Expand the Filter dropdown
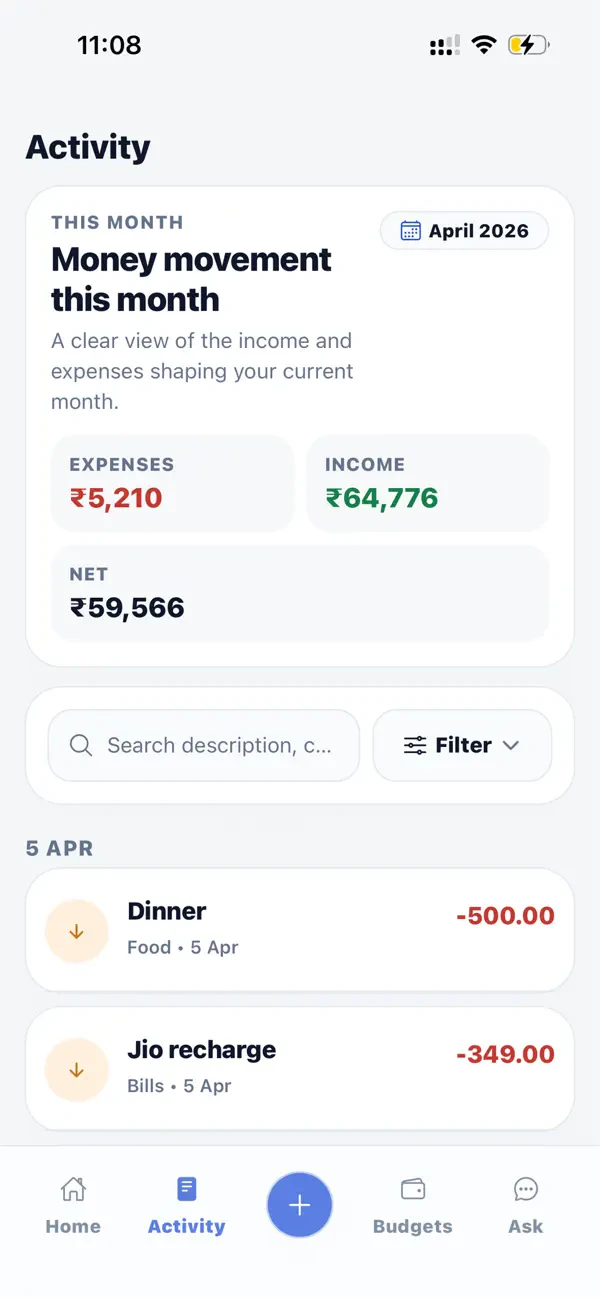Screen dimensions: 600x1298 click(462, 745)
